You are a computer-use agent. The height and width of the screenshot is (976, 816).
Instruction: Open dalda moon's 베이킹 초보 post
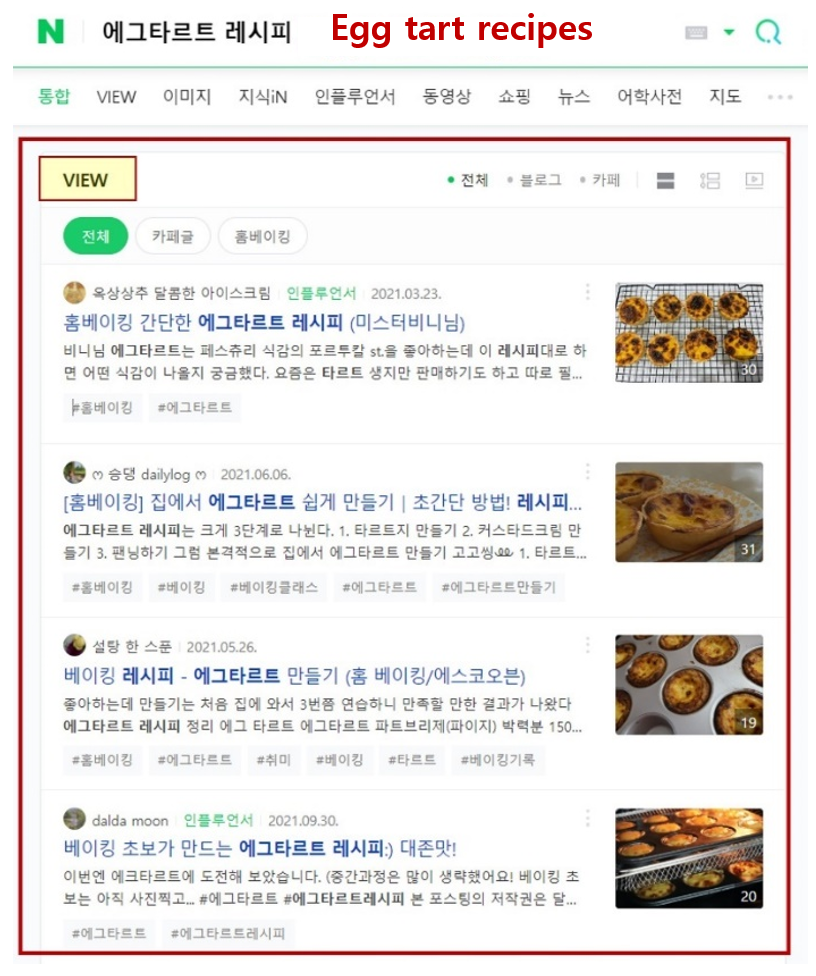pyautogui.click(x=260, y=849)
